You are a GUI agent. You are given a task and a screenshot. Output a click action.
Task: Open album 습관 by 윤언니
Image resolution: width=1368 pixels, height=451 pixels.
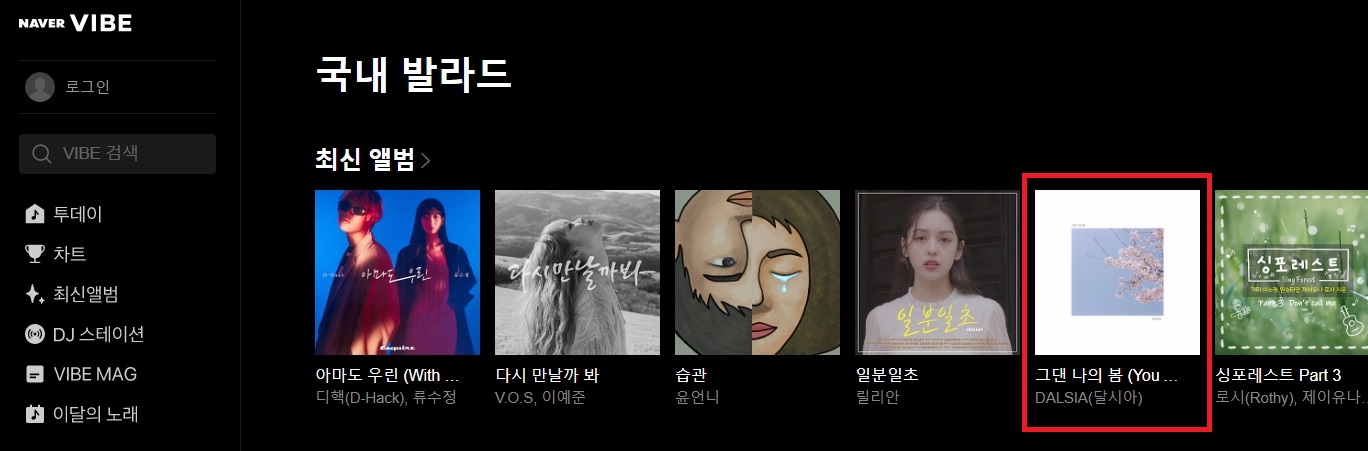point(757,272)
